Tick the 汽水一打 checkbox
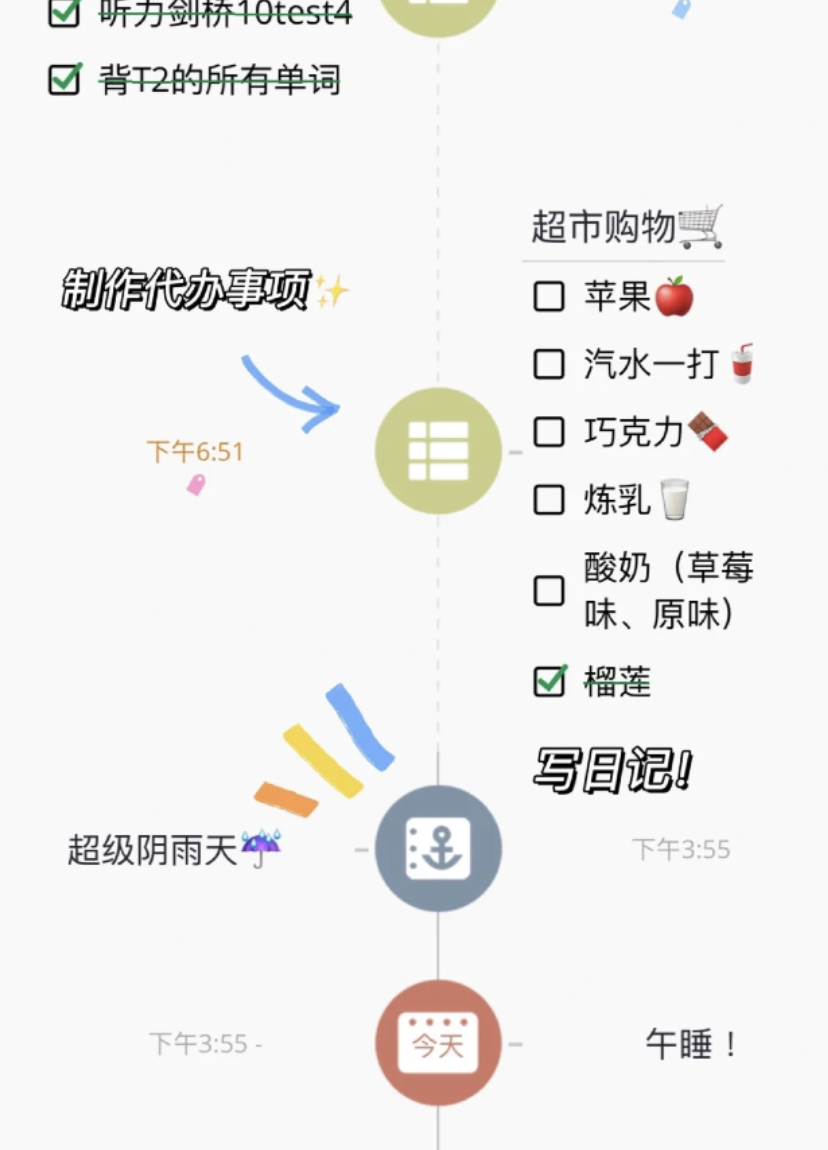 tap(549, 364)
